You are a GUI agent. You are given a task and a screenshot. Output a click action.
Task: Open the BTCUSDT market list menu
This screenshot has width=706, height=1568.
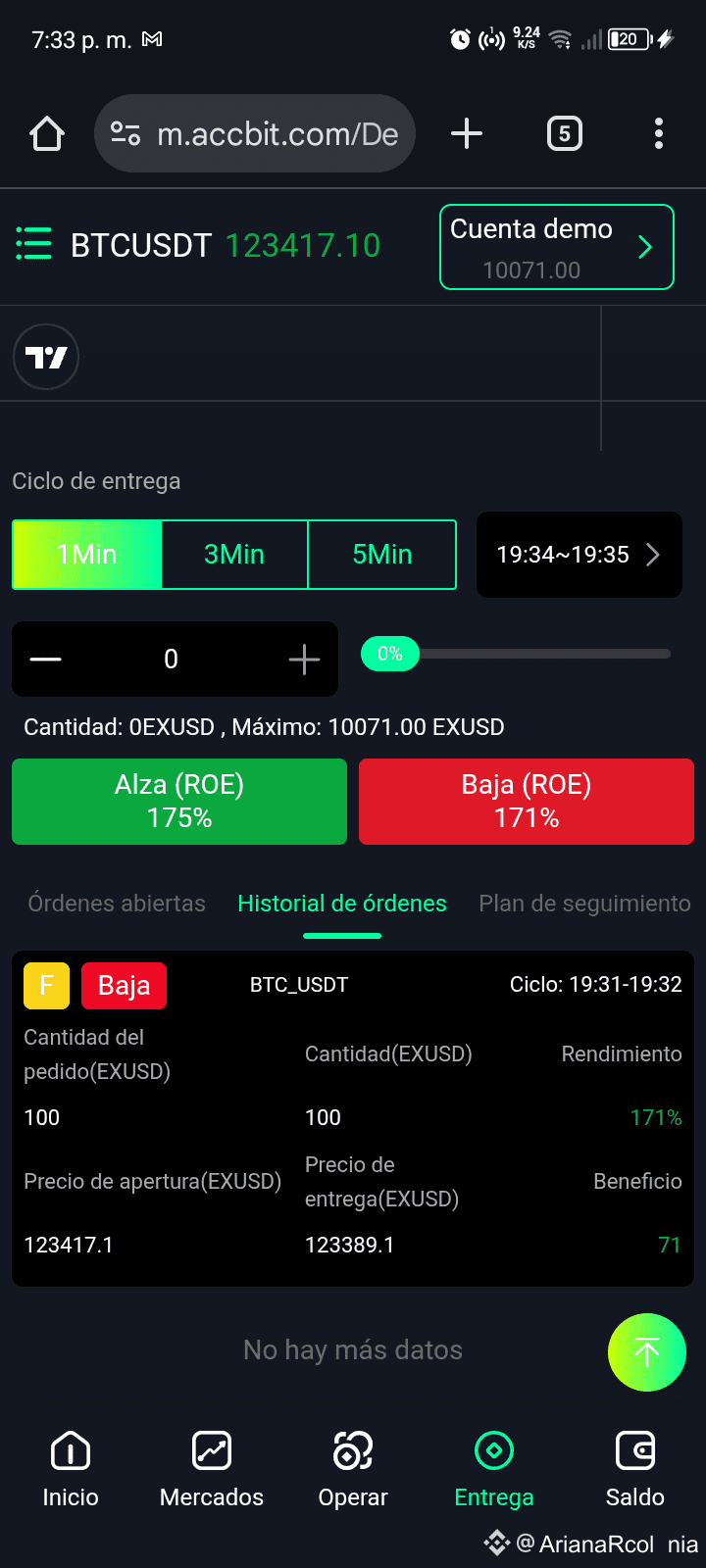(33, 244)
